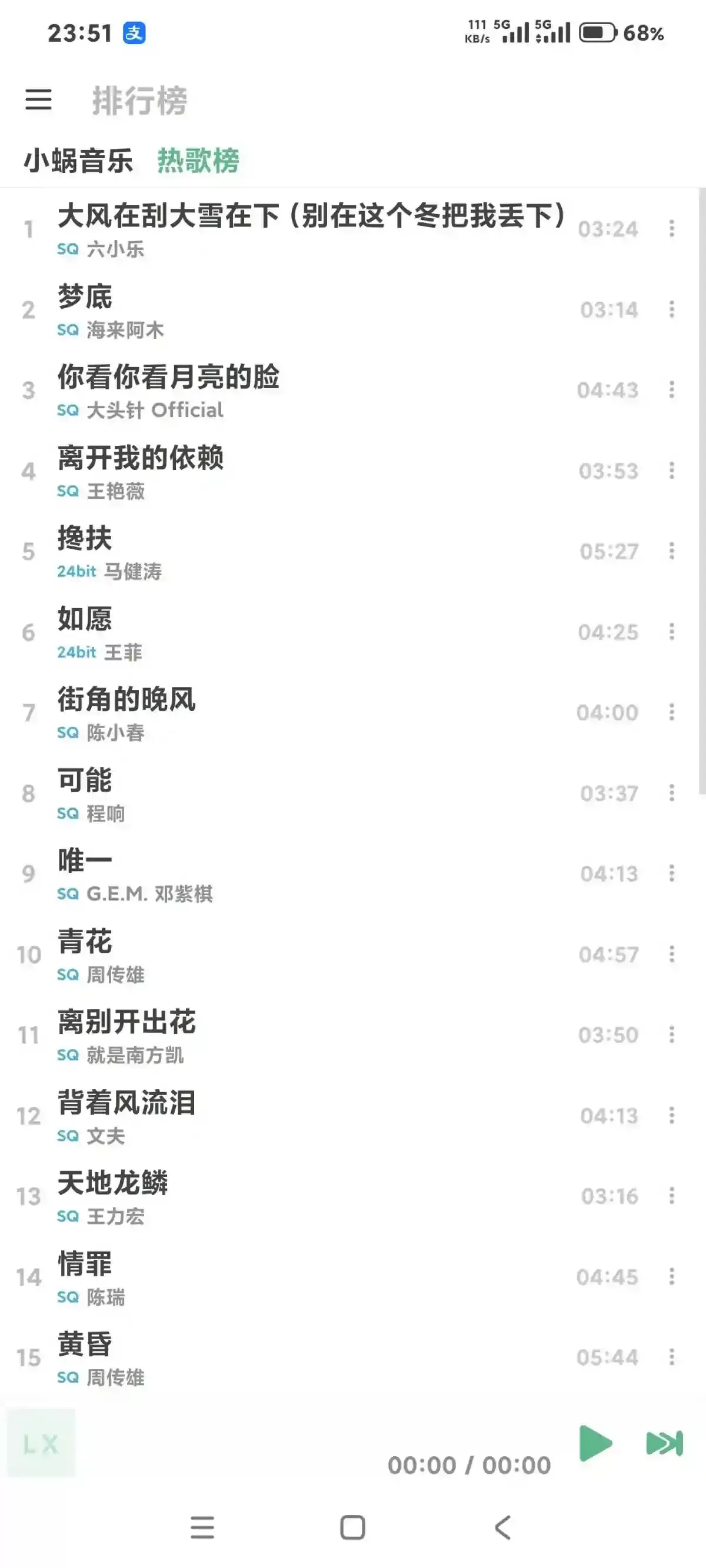Screen dimensions: 706x1568
Task: Tap the green play button
Action: tap(595, 1443)
